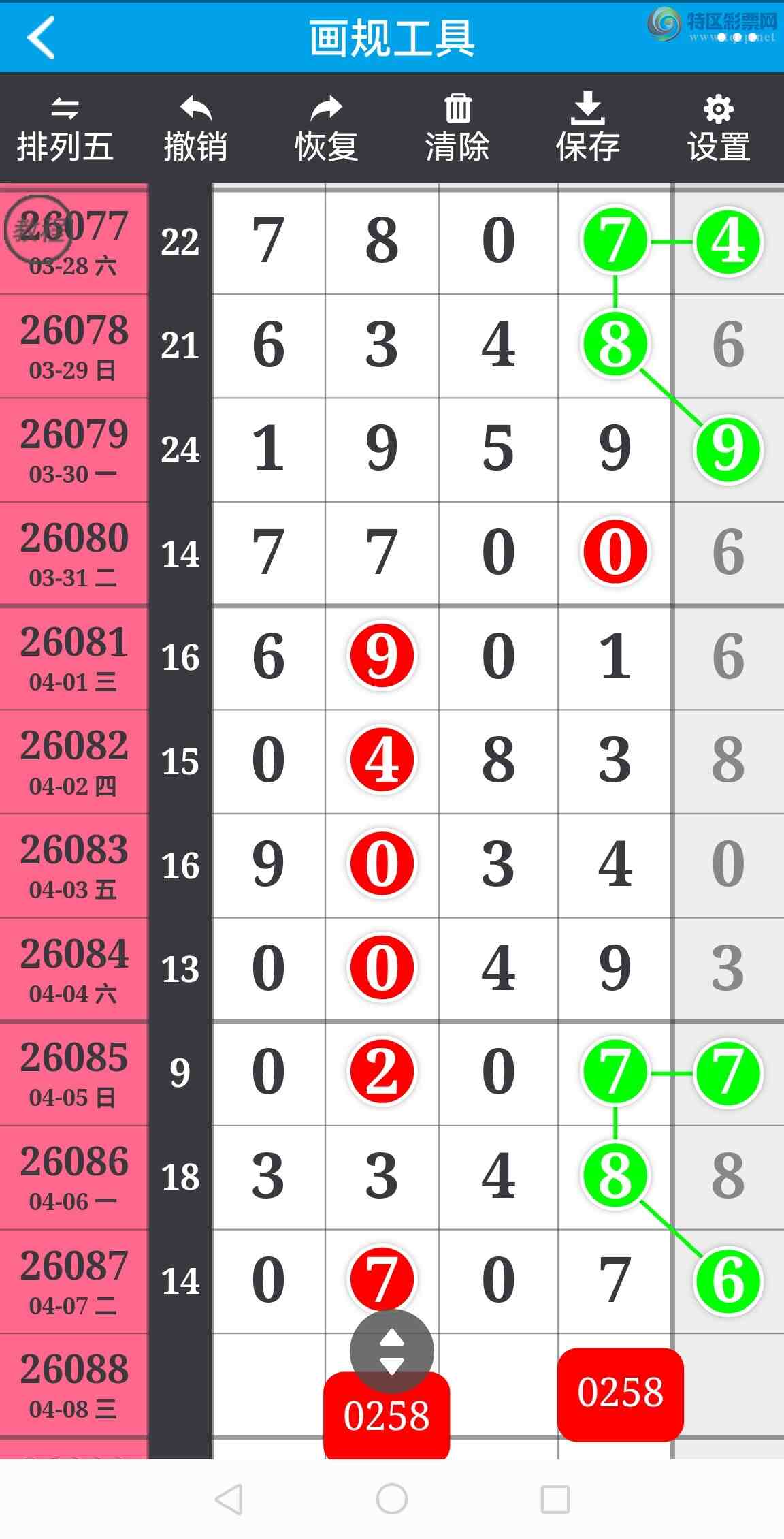The height and width of the screenshot is (1539, 784).
Task: Tap the floating up-down arrows button
Action: (x=391, y=1352)
